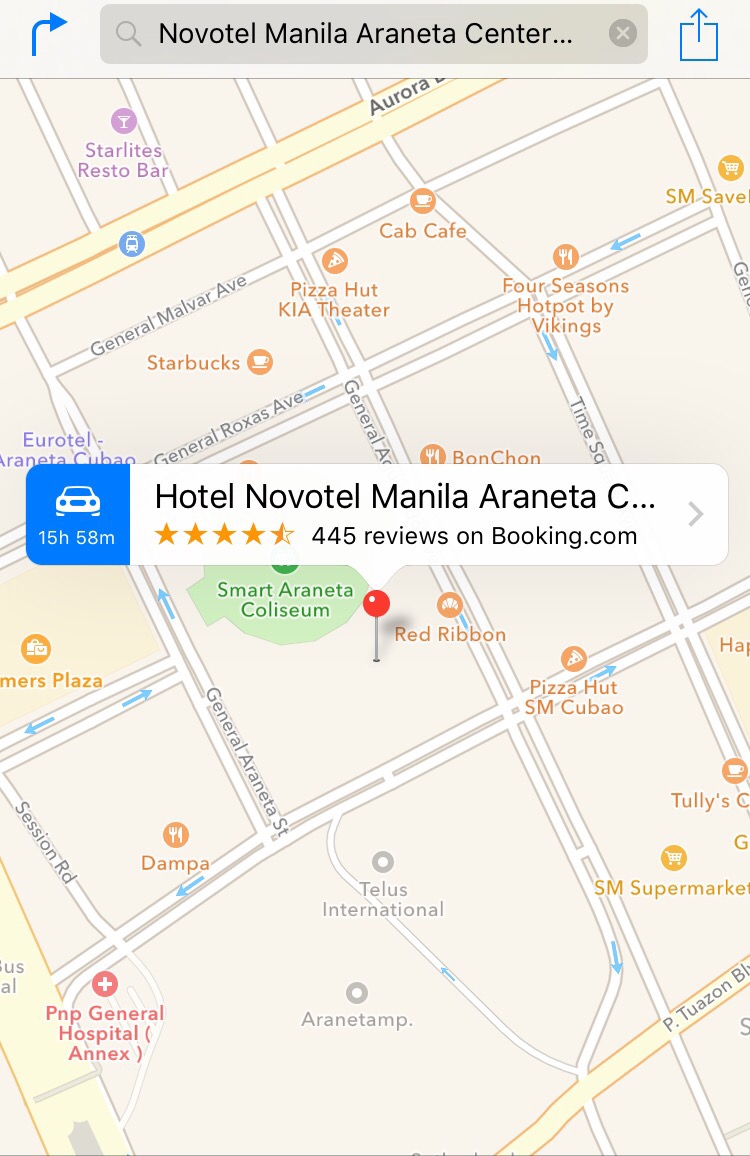Select Pizza Hut KIA Theater marker
The height and width of the screenshot is (1156, 750).
click(335, 262)
